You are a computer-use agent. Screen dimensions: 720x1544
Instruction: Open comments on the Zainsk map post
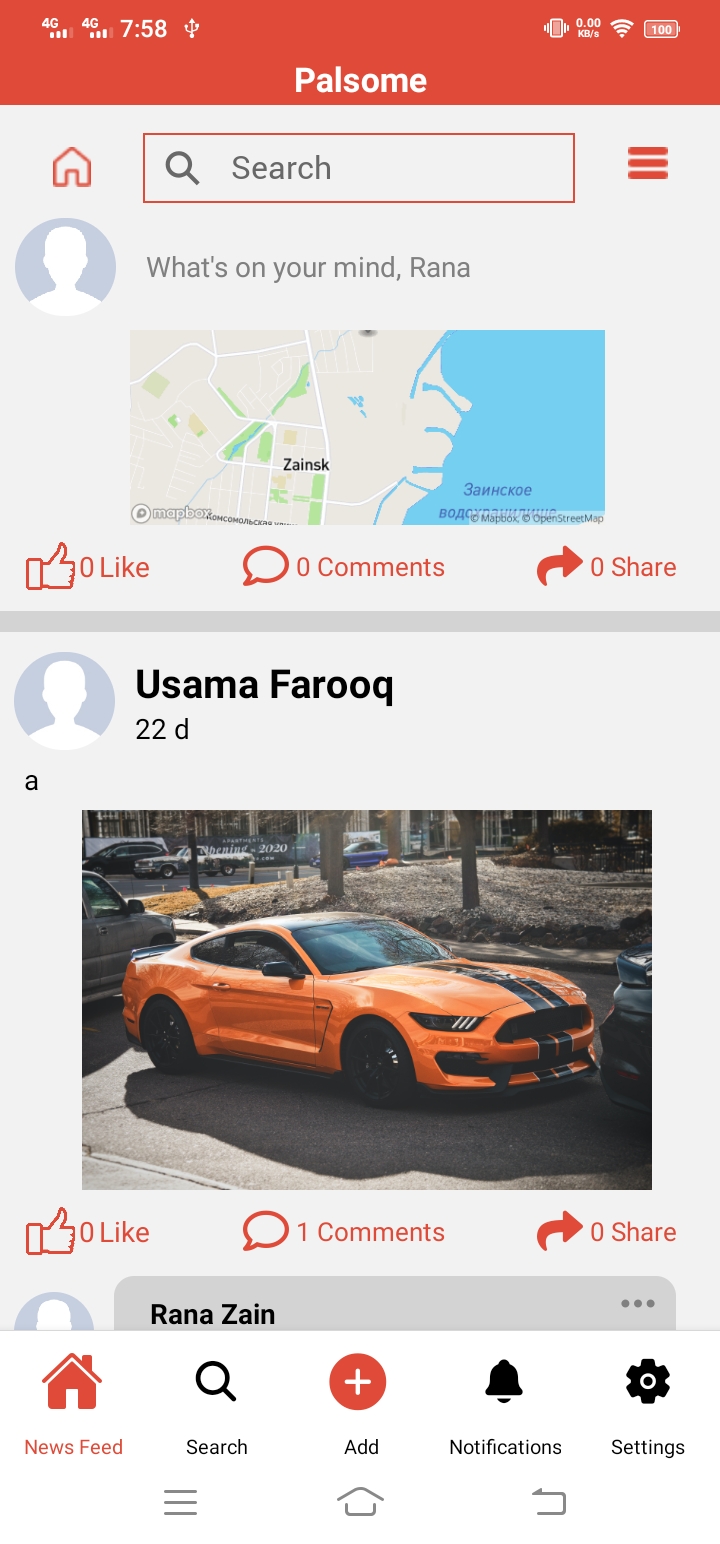click(x=345, y=567)
